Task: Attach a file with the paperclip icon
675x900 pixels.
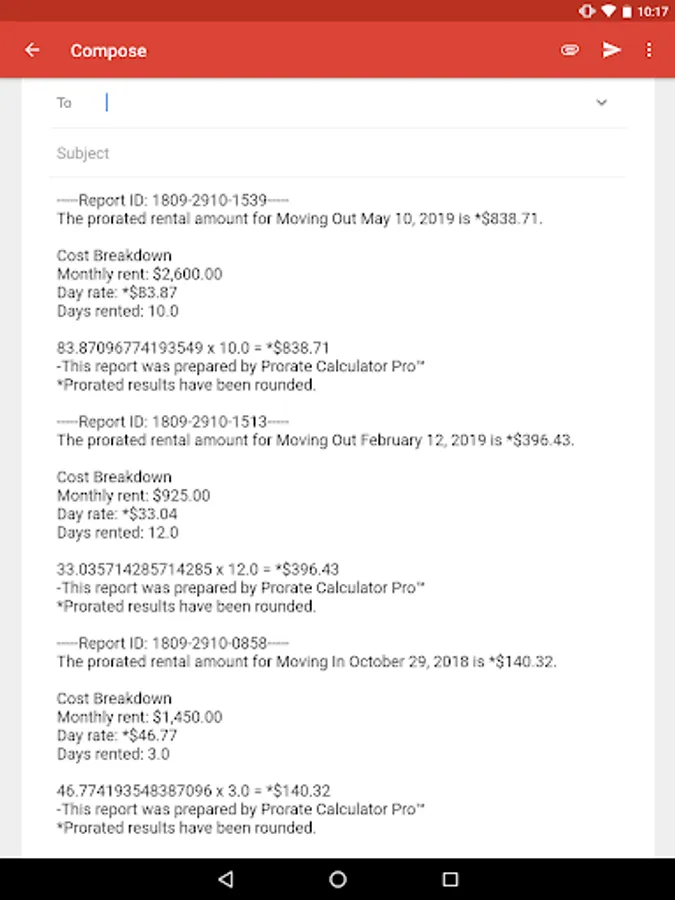Action: click(x=569, y=51)
